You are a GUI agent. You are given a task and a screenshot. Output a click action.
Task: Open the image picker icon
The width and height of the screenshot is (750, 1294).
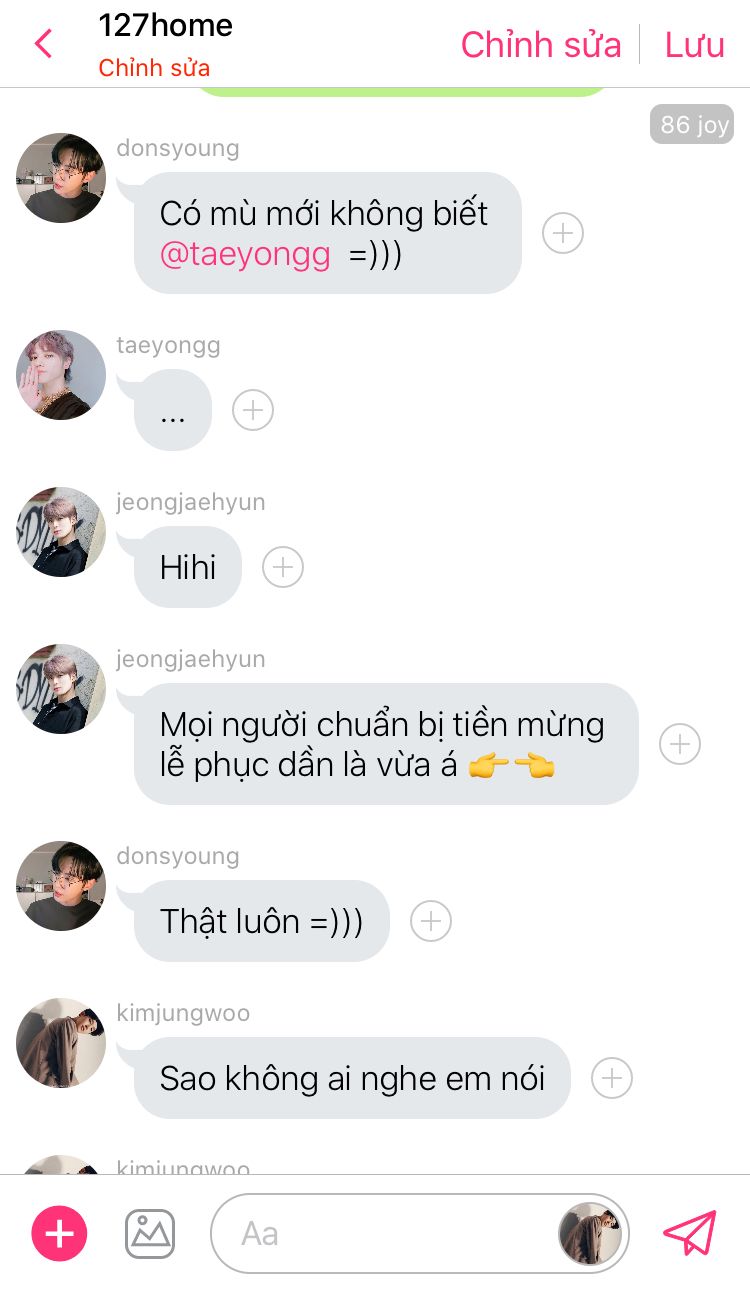point(150,1234)
